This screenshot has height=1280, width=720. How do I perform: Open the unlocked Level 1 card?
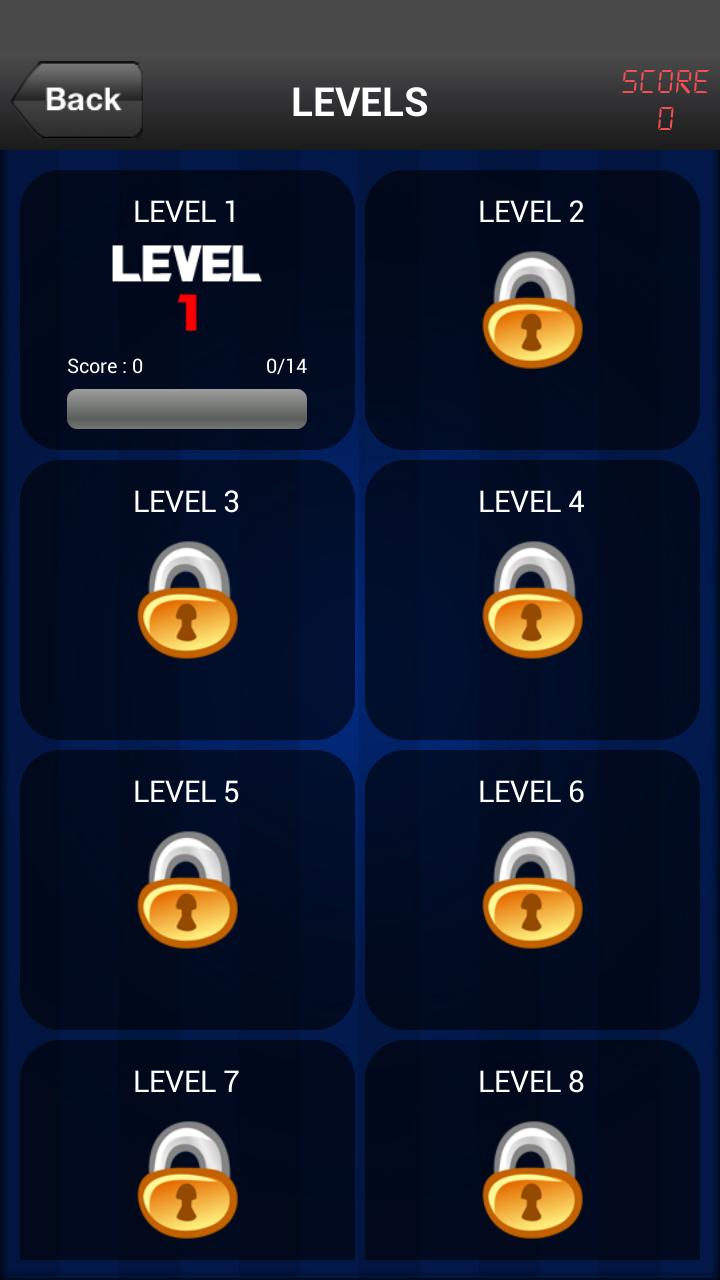(x=187, y=310)
